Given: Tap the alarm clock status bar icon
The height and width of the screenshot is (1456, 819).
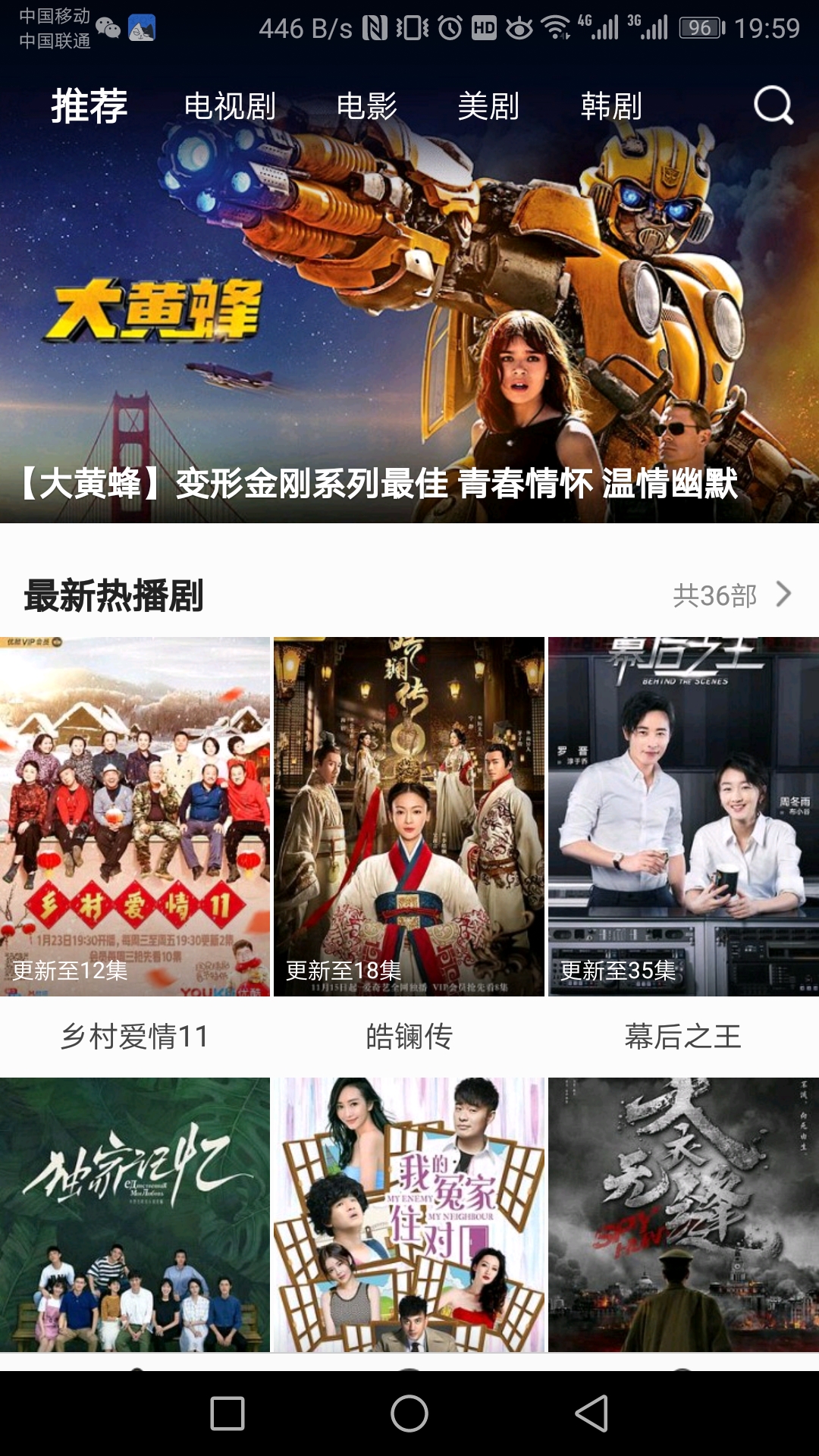Looking at the screenshot, I should coord(450,25).
